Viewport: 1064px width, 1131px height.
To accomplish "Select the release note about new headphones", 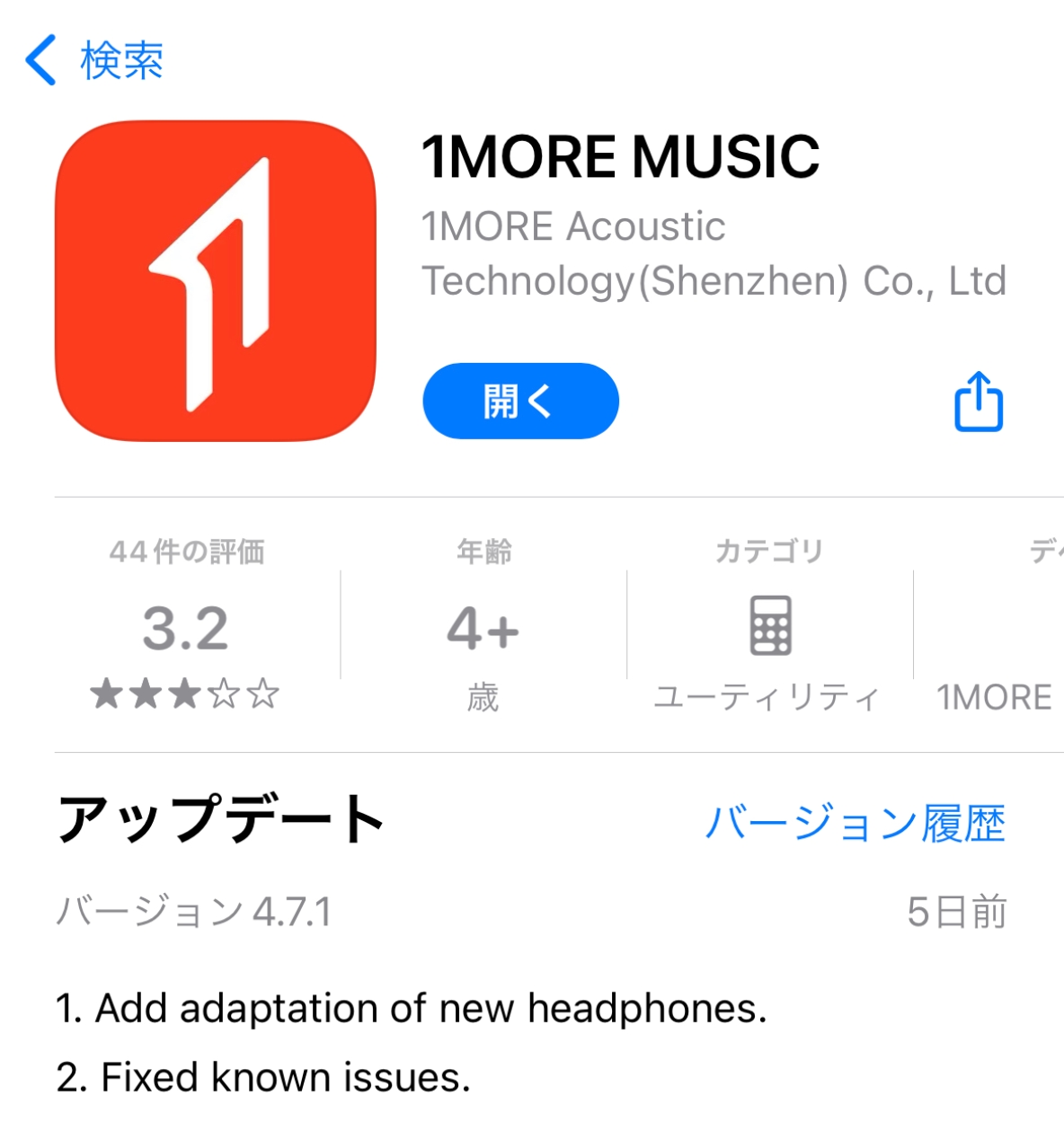I will point(412,1008).
